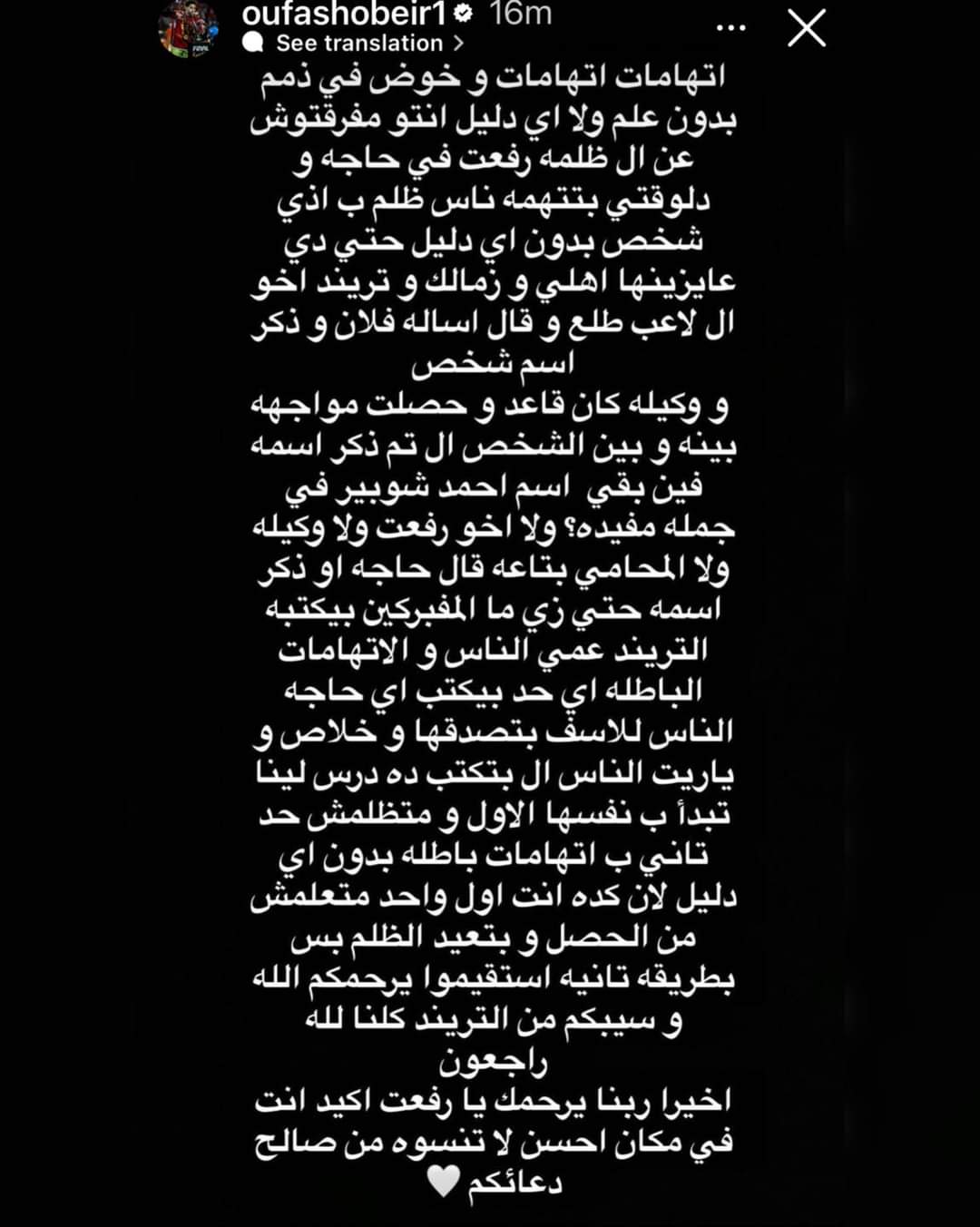Viewport: 980px width, 1227px height.
Task: Tap See translation for this story
Action: click(360, 43)
